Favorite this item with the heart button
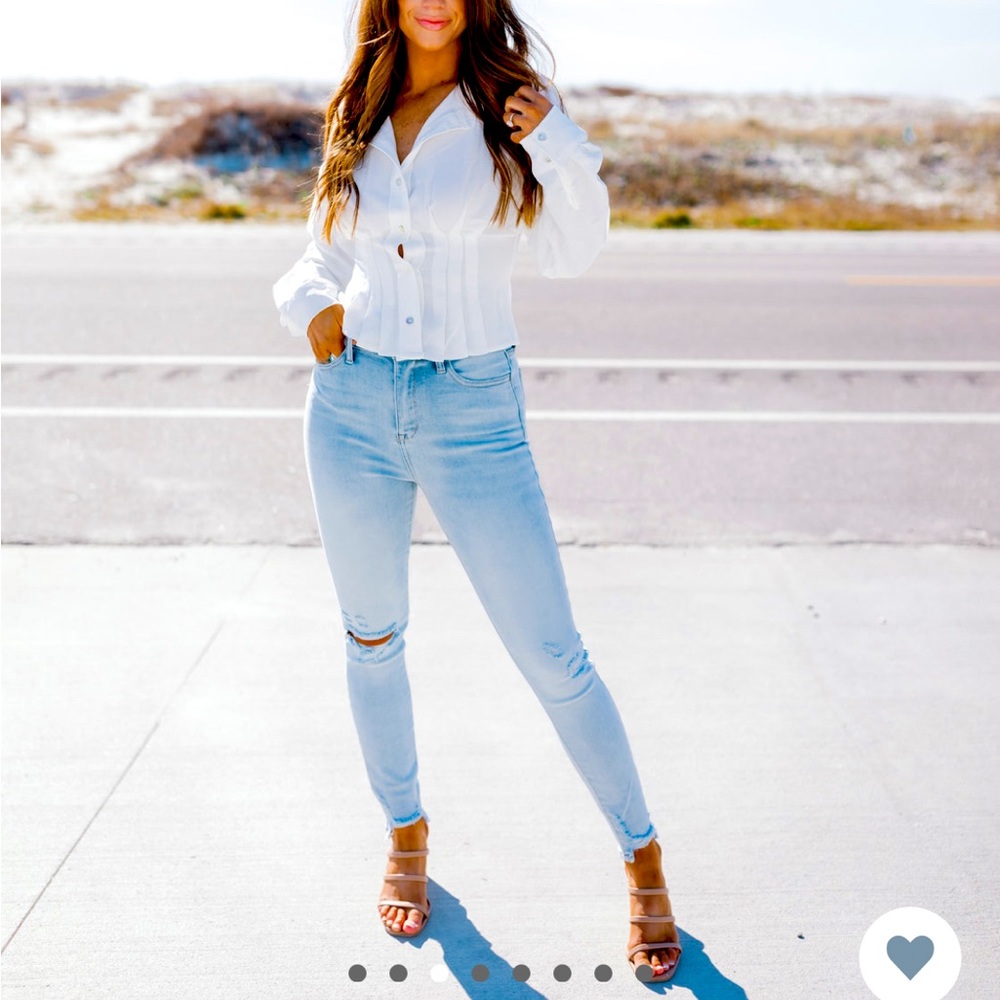The width and height of the screenshot is (1000, 1000). coord(910,956)
